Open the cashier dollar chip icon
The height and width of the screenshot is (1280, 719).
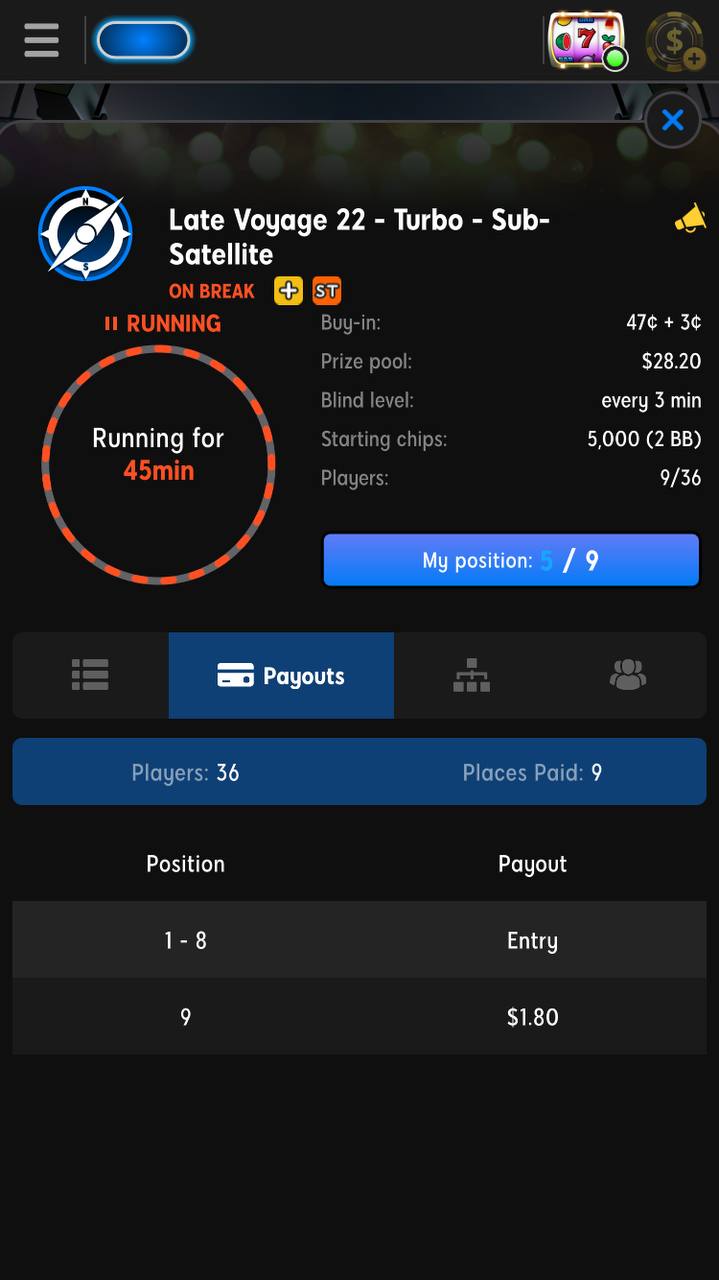pyautogui.click(x=675, y=41)
